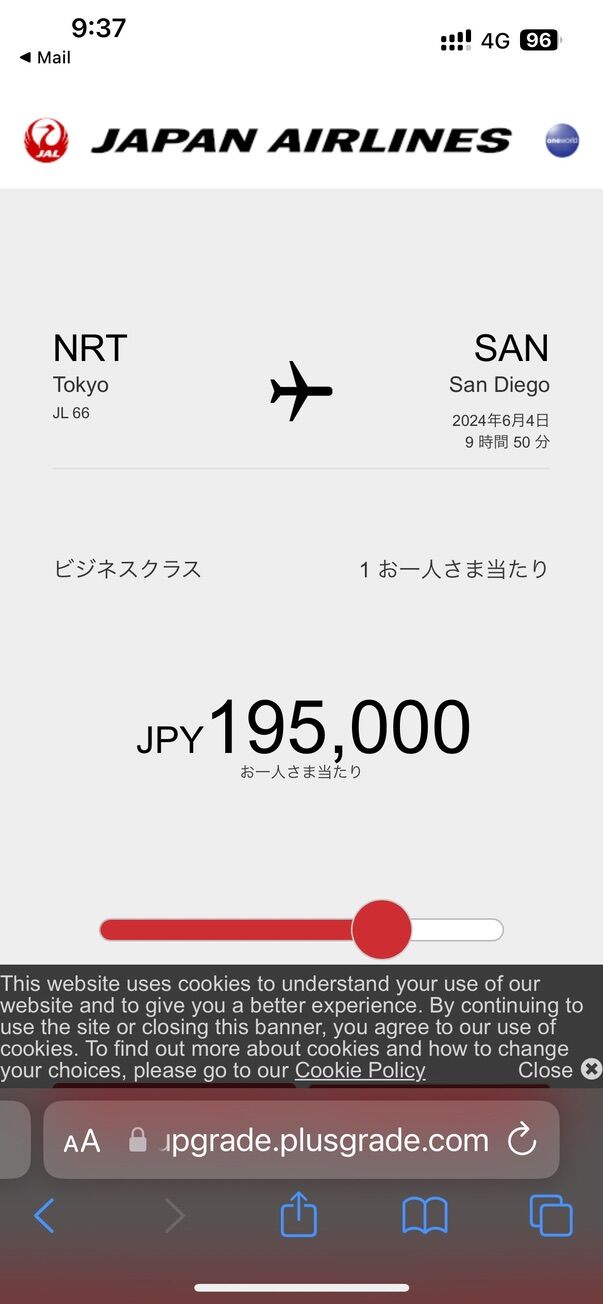Reload the upgrade page
The width and height of the screenshot is (603, 1304).
[x=522, y=1140]
